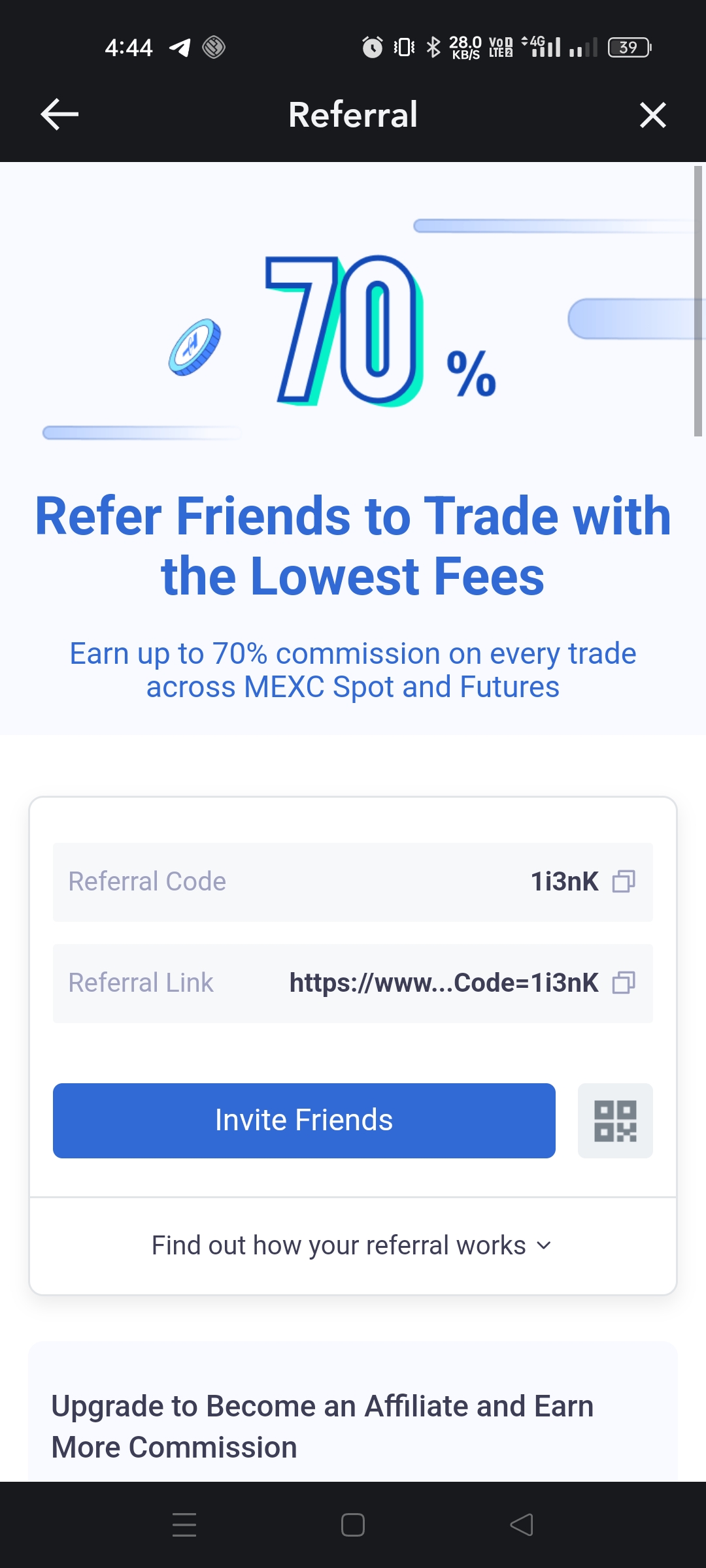The width and height of the screenshot is (706, 1568).
Task: Copy the referral code 1i3nK
Action: point(624,881)
